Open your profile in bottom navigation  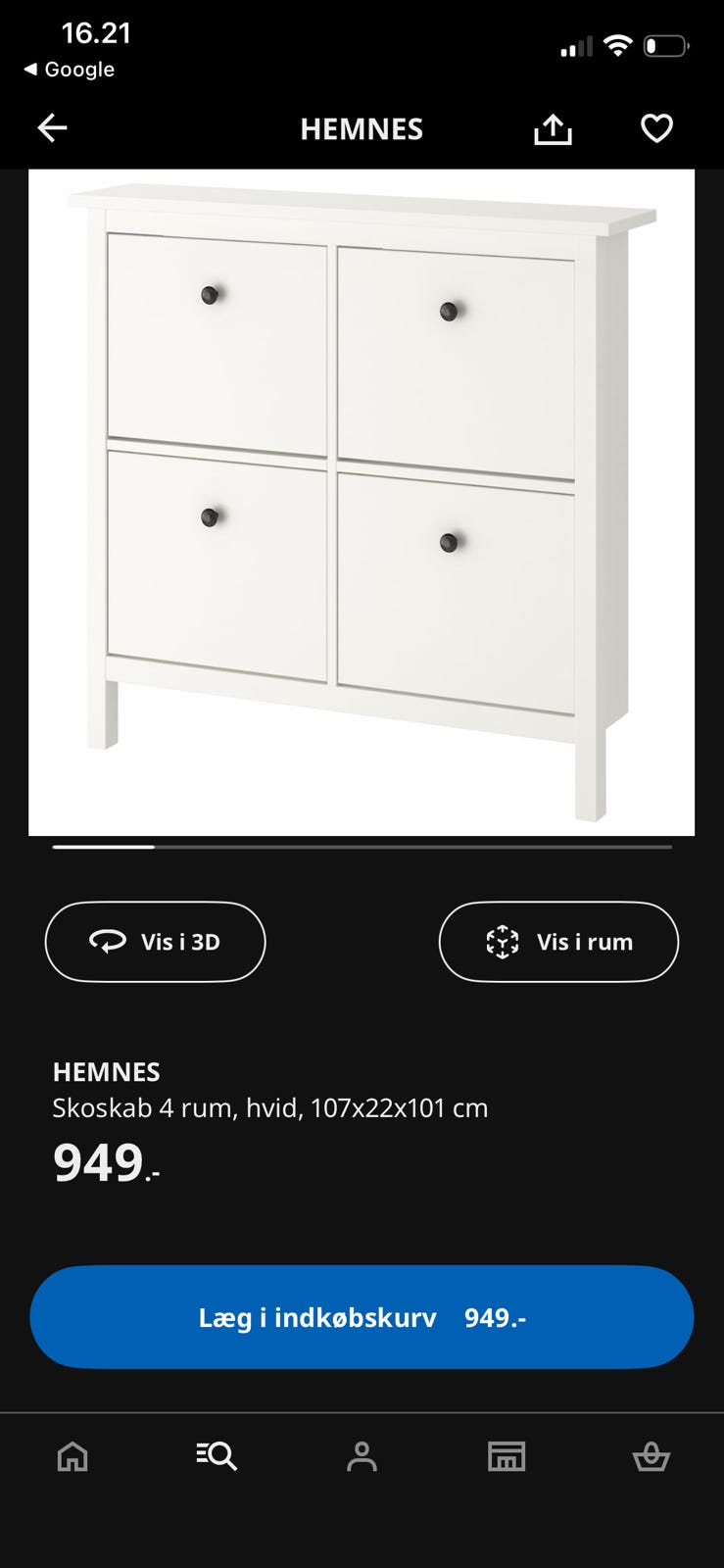(x=362, y=1457)
